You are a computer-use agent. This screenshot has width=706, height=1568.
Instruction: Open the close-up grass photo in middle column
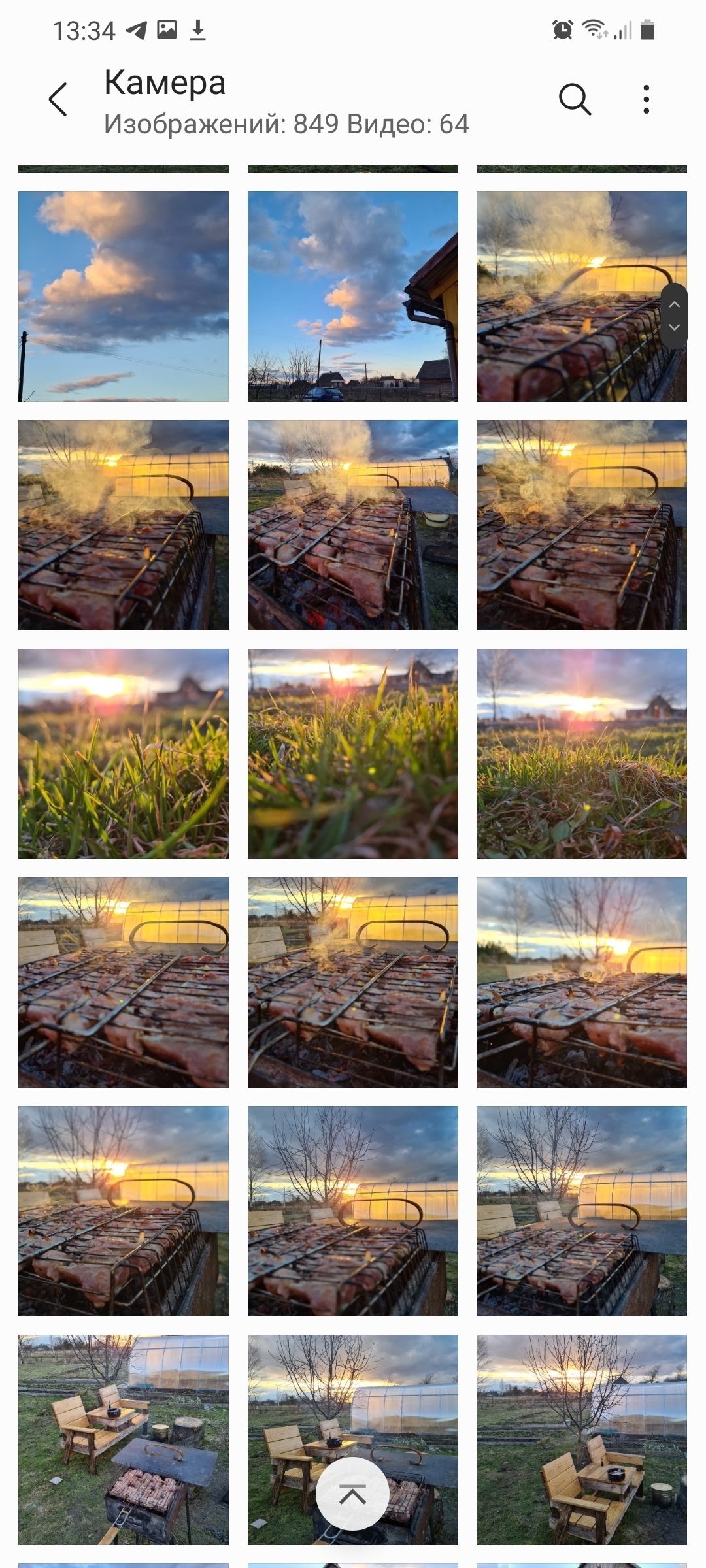coord(352,753)
